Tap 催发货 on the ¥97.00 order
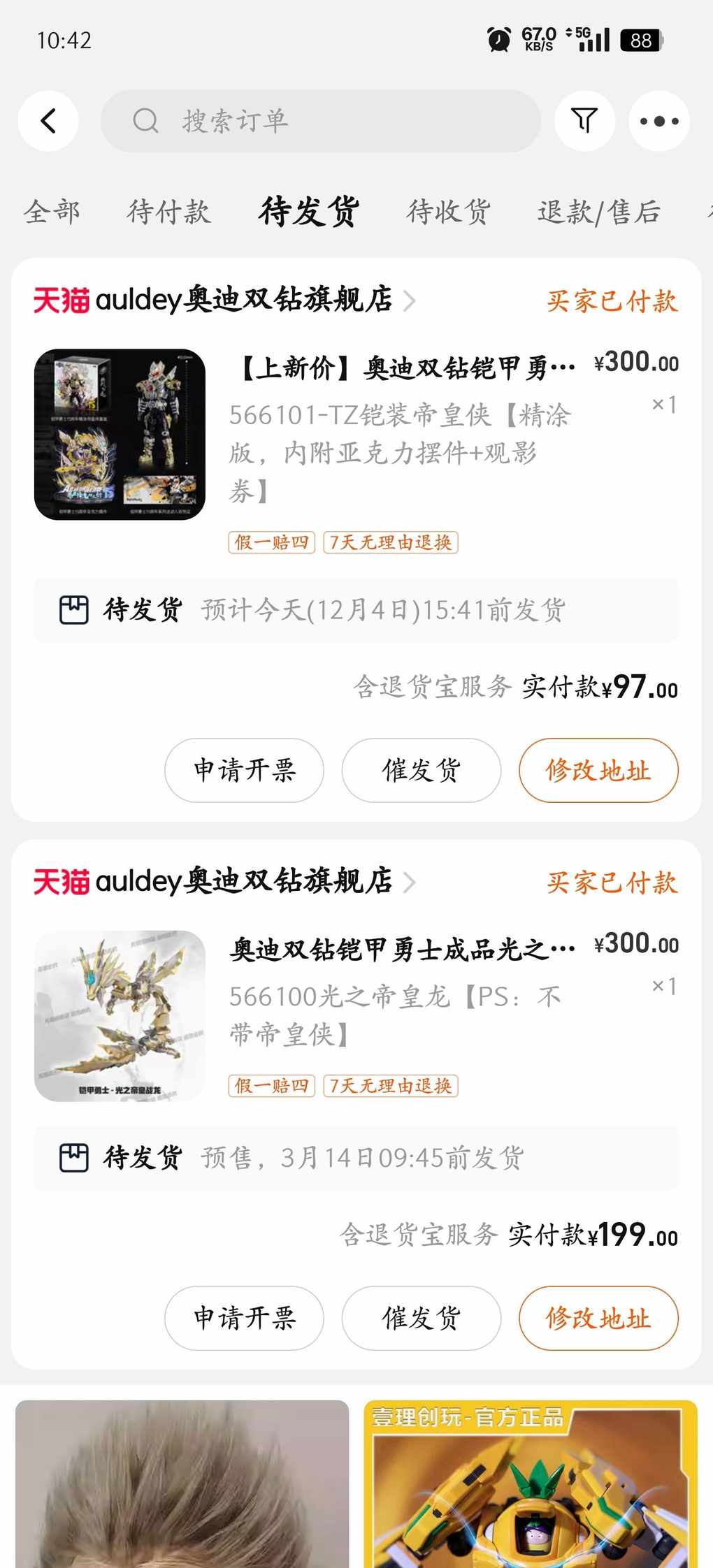This screenshot has width=713, height=1568. click(x=422, y=770)
